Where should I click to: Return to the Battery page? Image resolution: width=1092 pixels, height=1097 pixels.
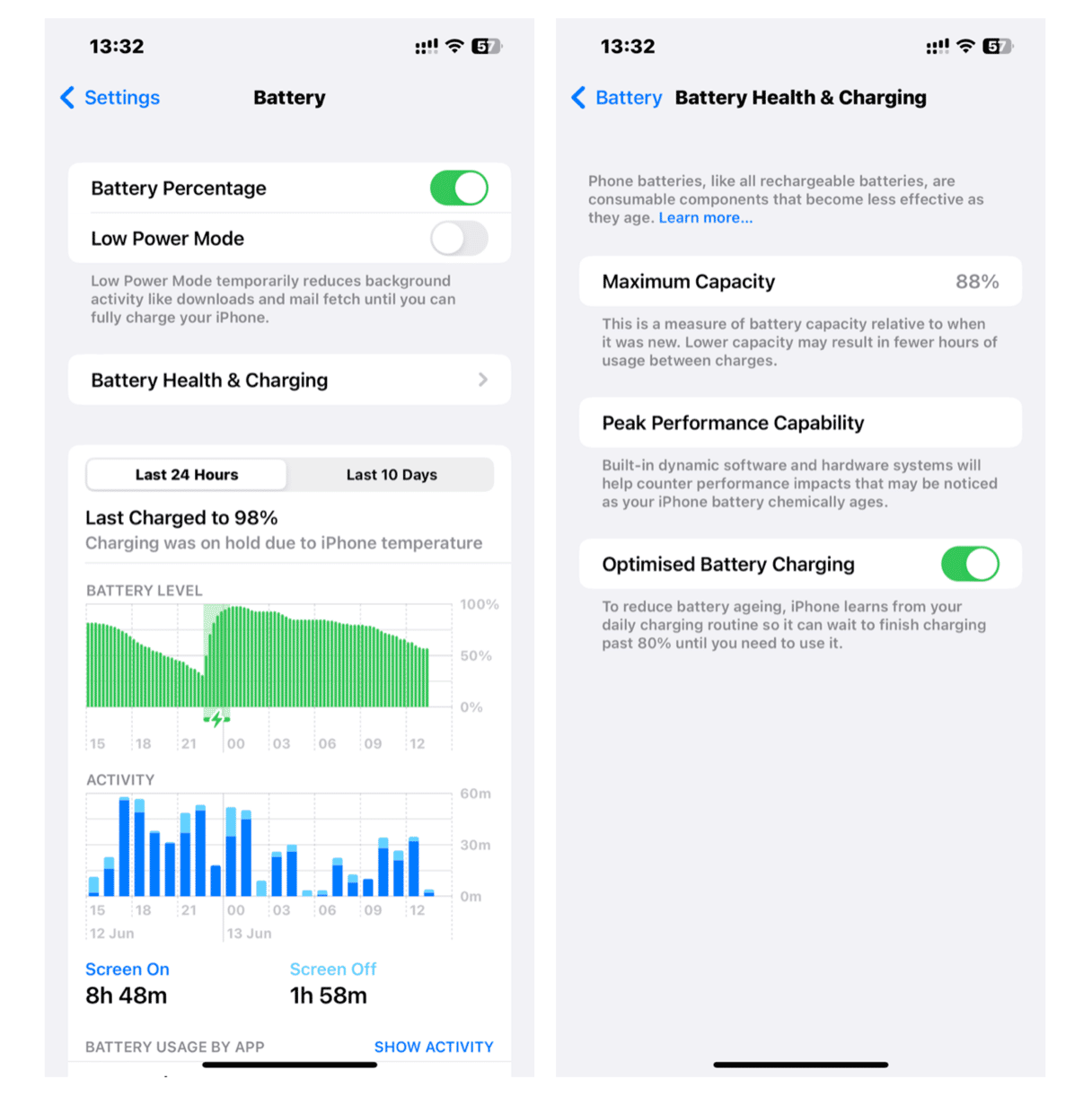618,98
